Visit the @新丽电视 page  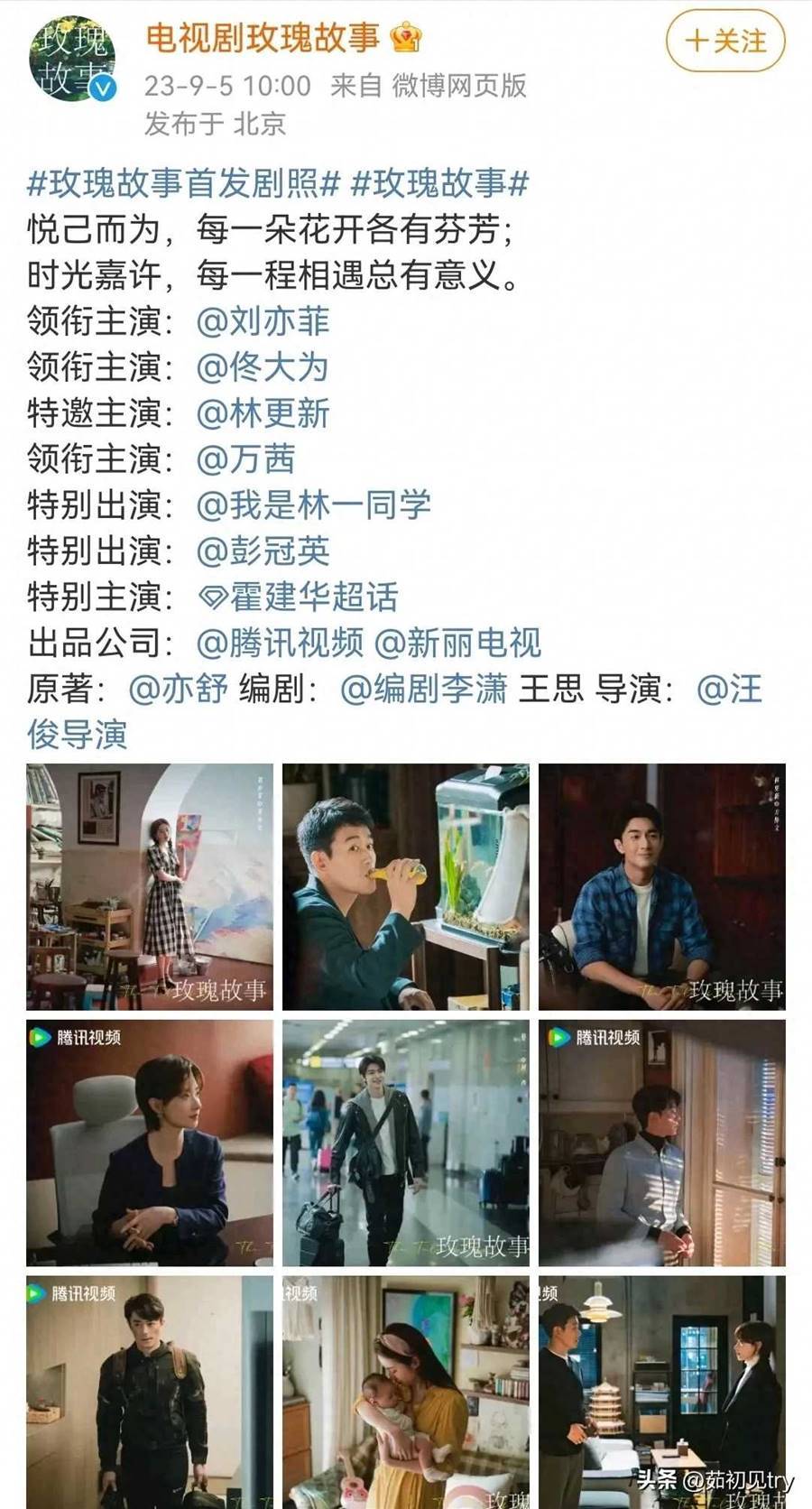[457, 643]
